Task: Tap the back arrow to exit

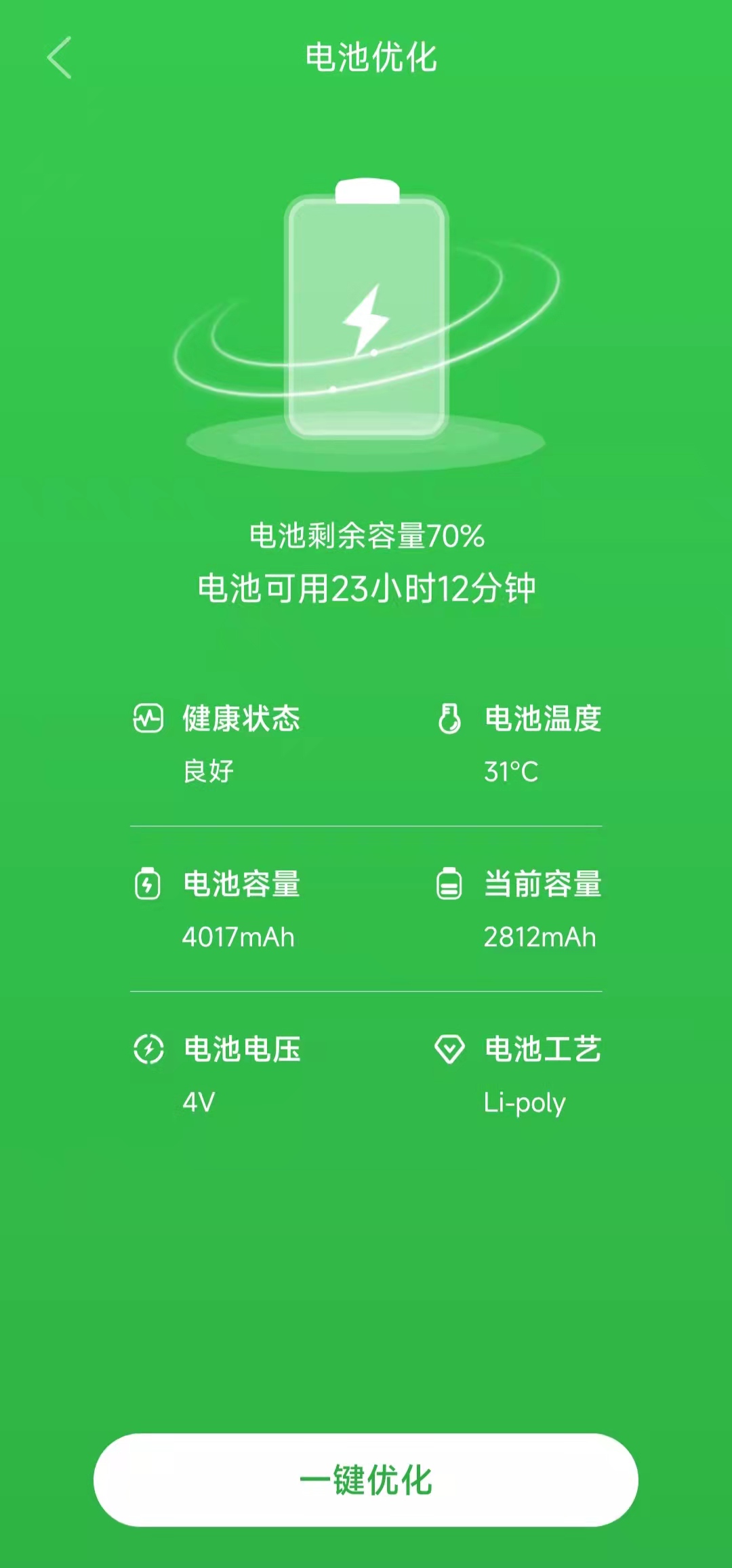Action: tap(60, 60)
